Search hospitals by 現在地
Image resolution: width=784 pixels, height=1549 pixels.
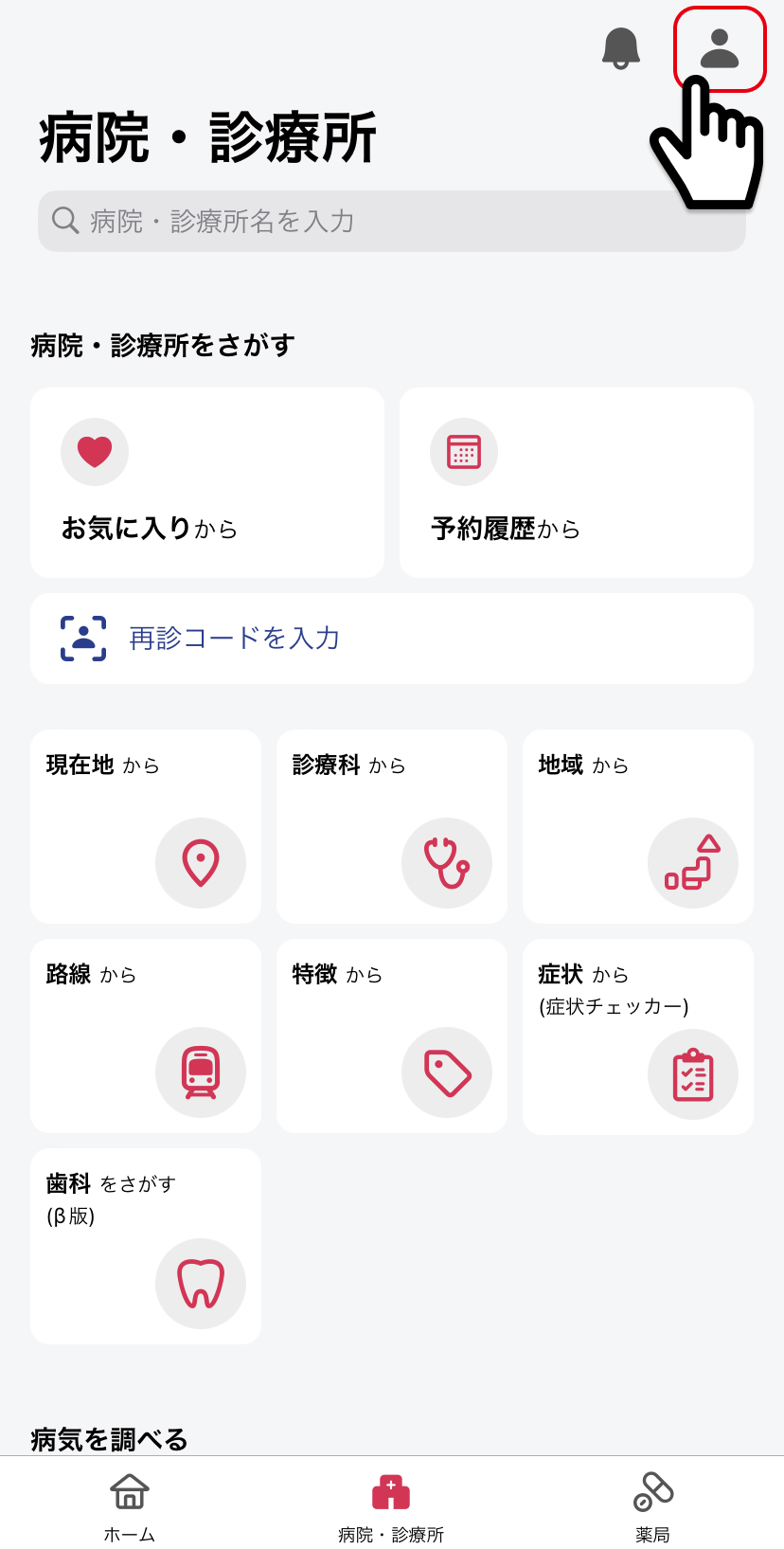146,826
